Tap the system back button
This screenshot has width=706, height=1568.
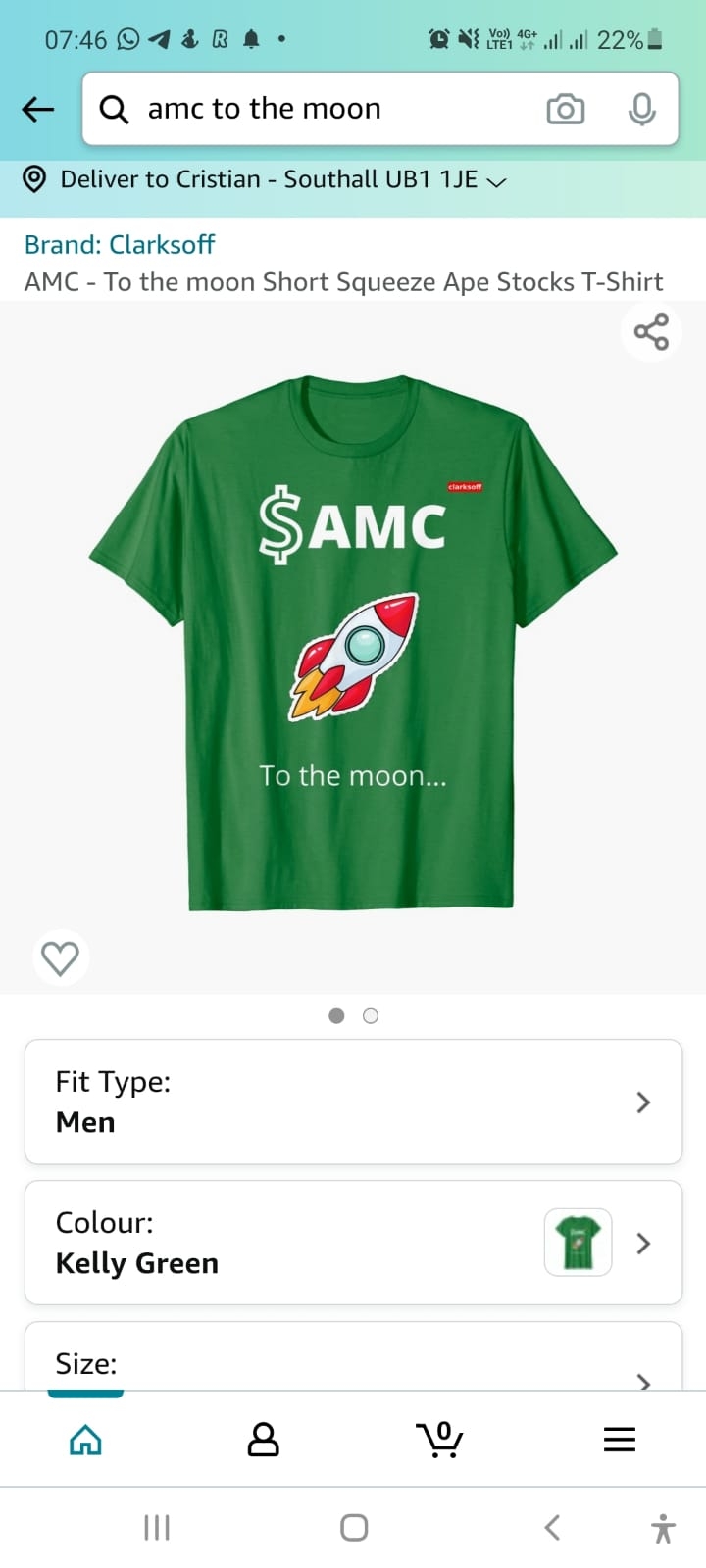click(552, 1527)
